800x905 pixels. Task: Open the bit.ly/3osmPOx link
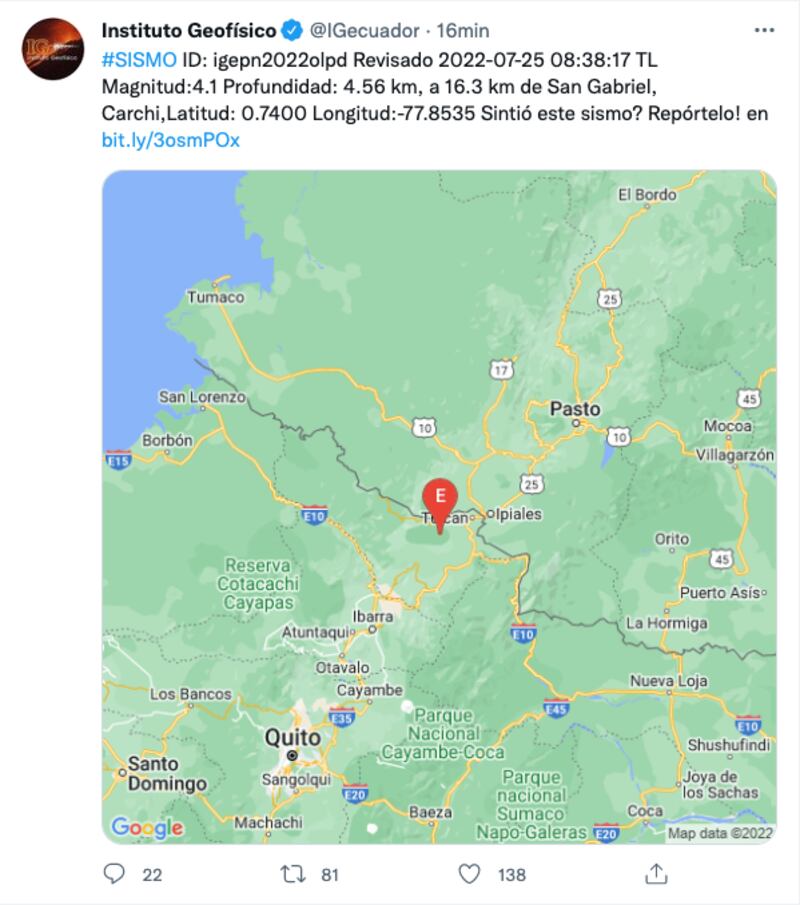click(x=170, y=140)
